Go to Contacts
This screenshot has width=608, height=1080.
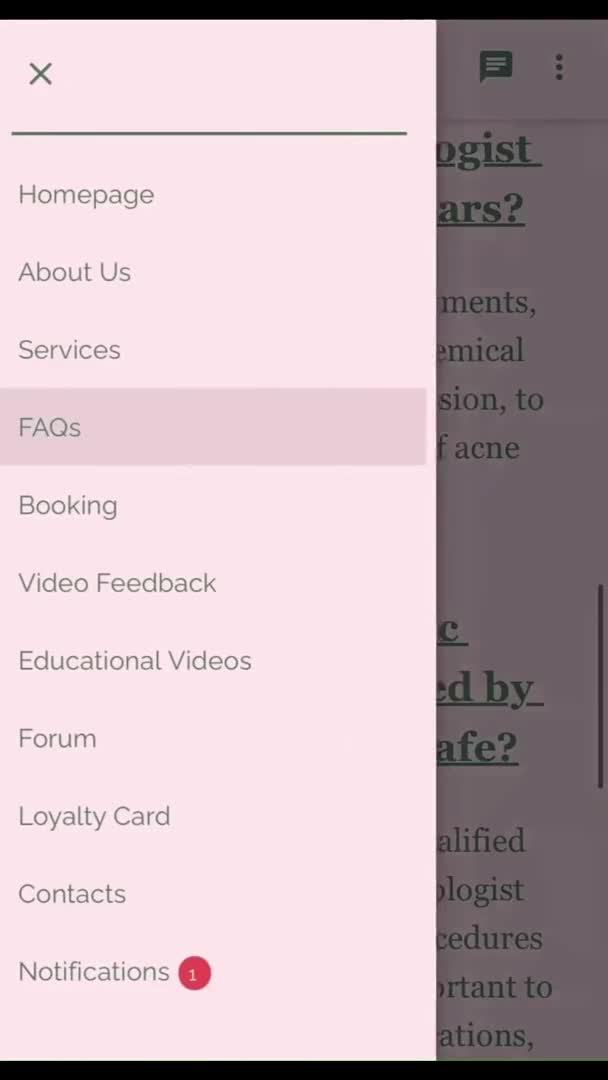pyautogui.click(x=72, y=894)
